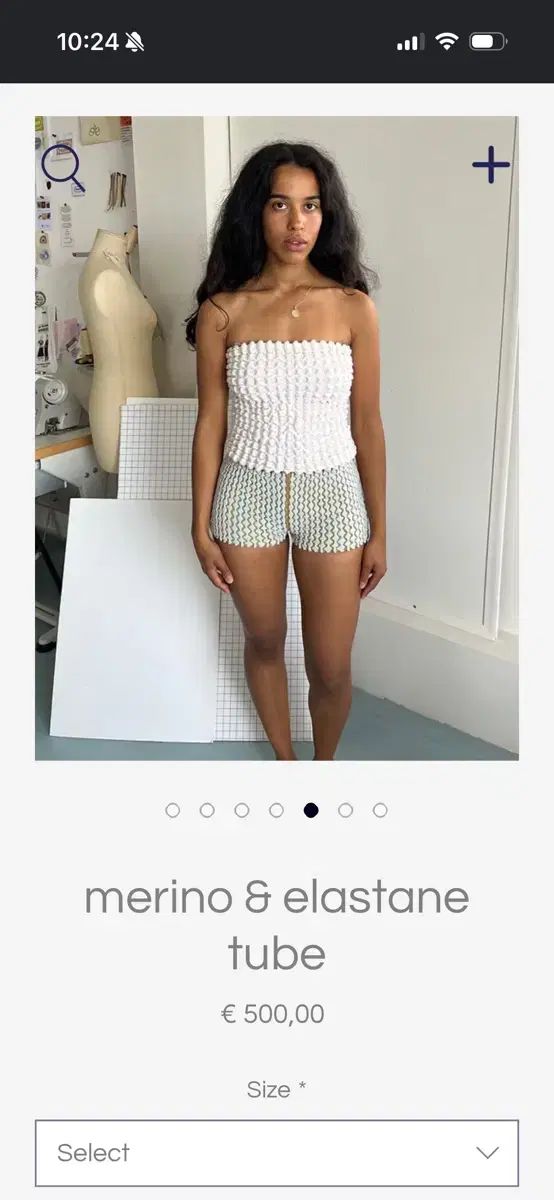Screen dimensions: 554x1200
Task: Enlarge the tube top product photo
Action: coord(277,438)
